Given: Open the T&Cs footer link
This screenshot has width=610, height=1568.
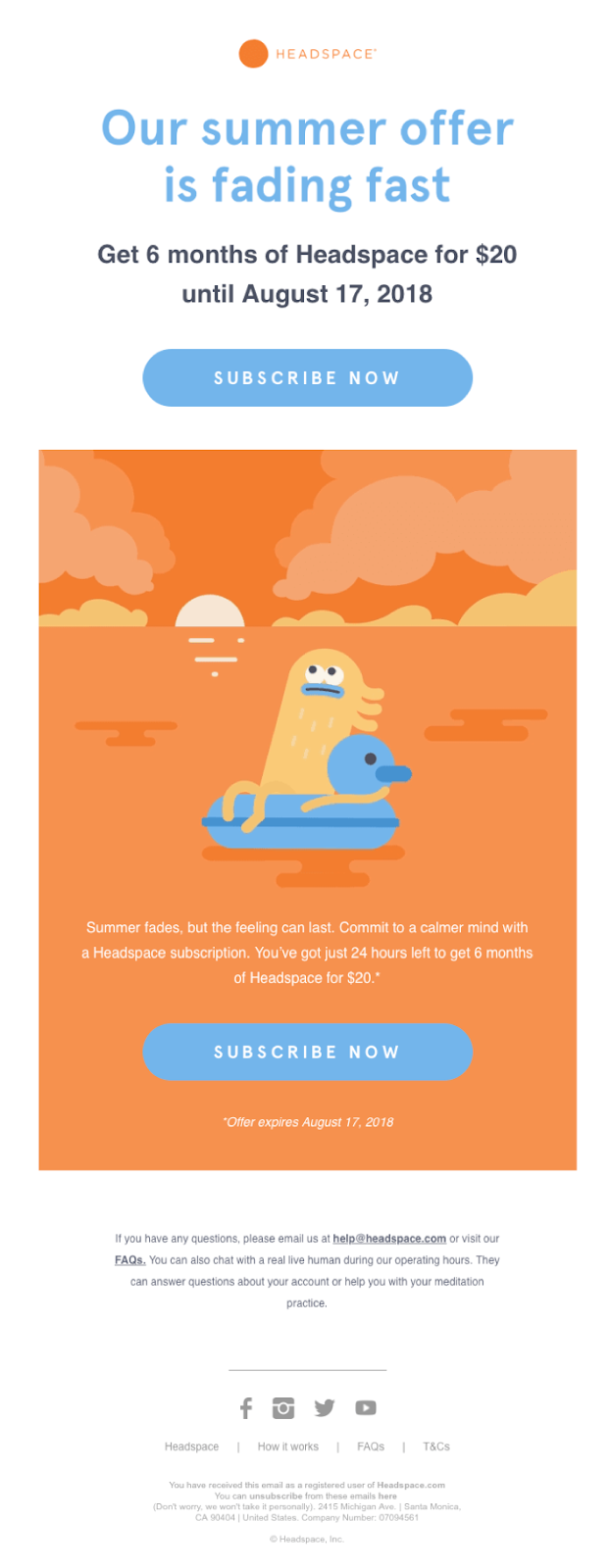Looking at the screenshot, I should point(436,1446).
